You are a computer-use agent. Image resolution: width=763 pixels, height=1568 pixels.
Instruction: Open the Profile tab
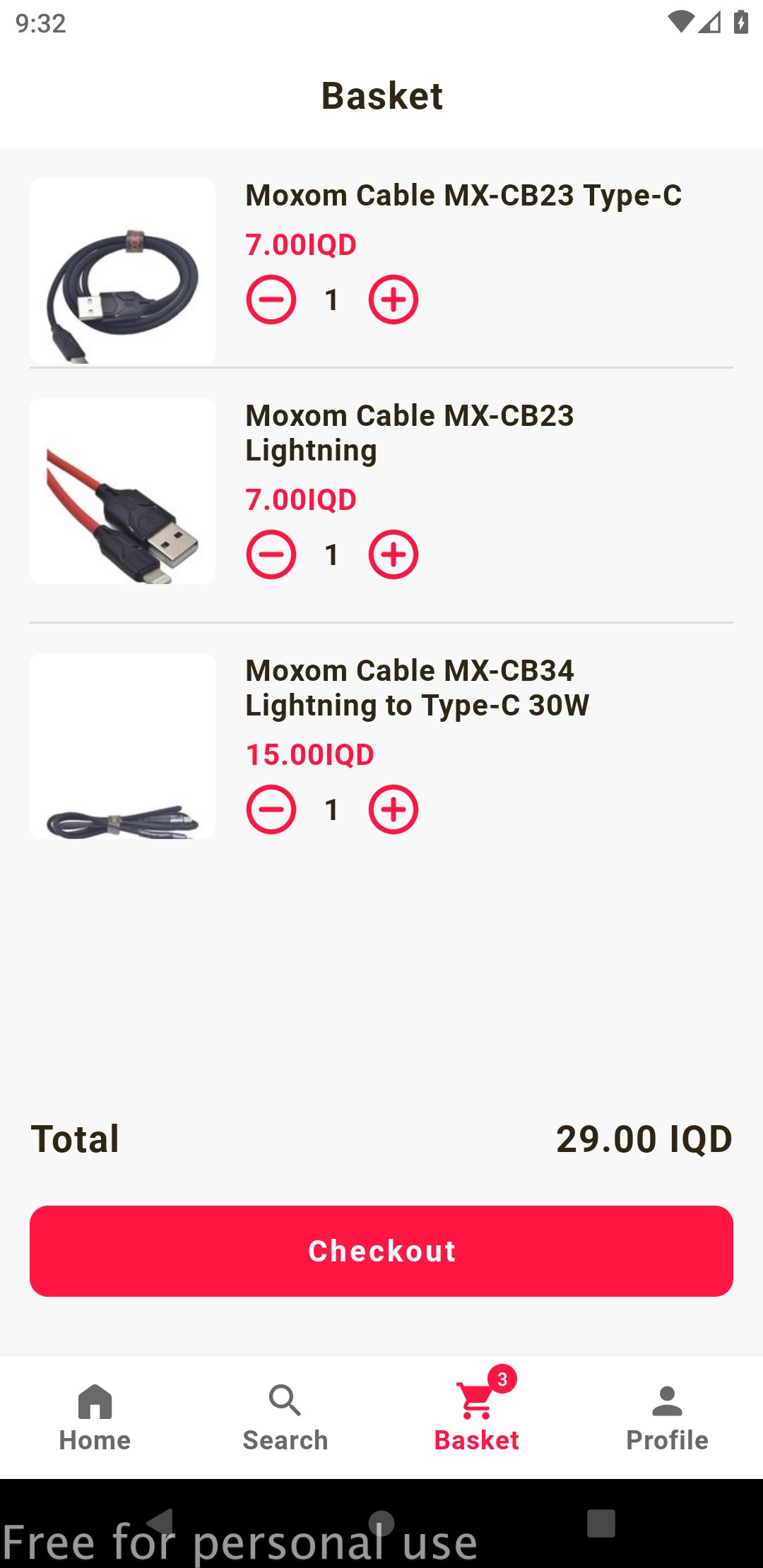[x=667, y=1417]
